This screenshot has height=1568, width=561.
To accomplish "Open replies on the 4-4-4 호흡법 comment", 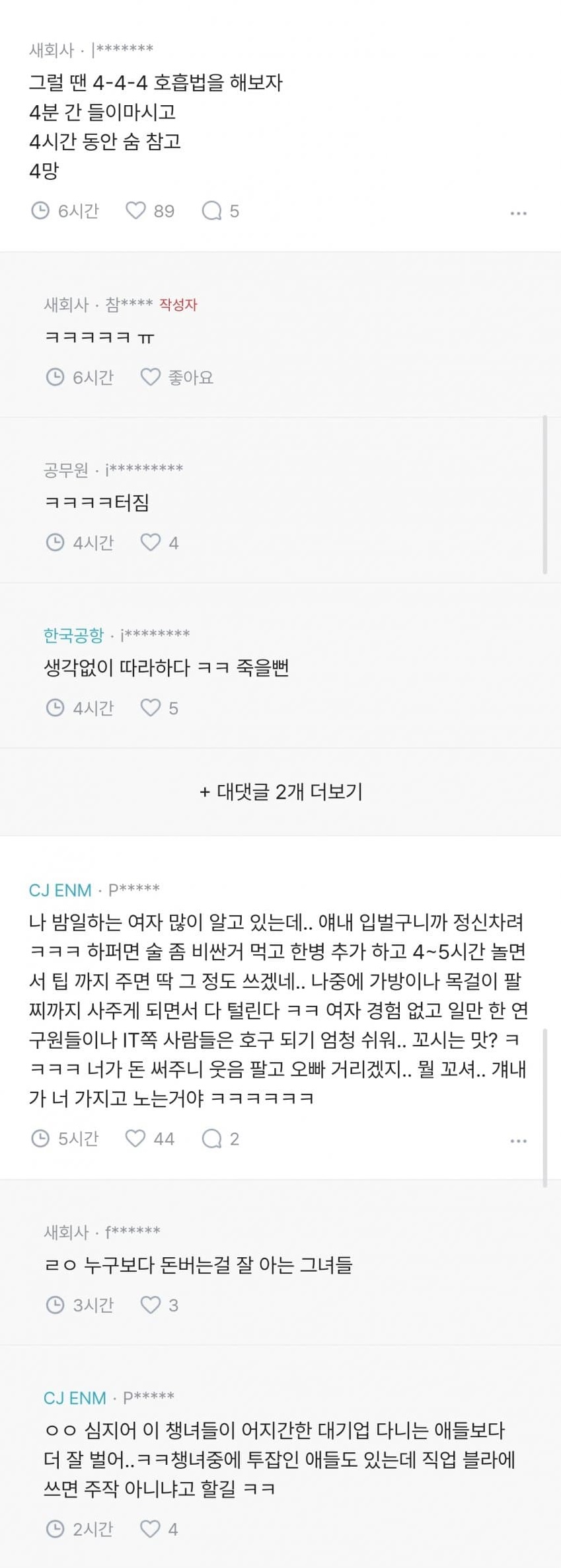I will click(212, 211).
